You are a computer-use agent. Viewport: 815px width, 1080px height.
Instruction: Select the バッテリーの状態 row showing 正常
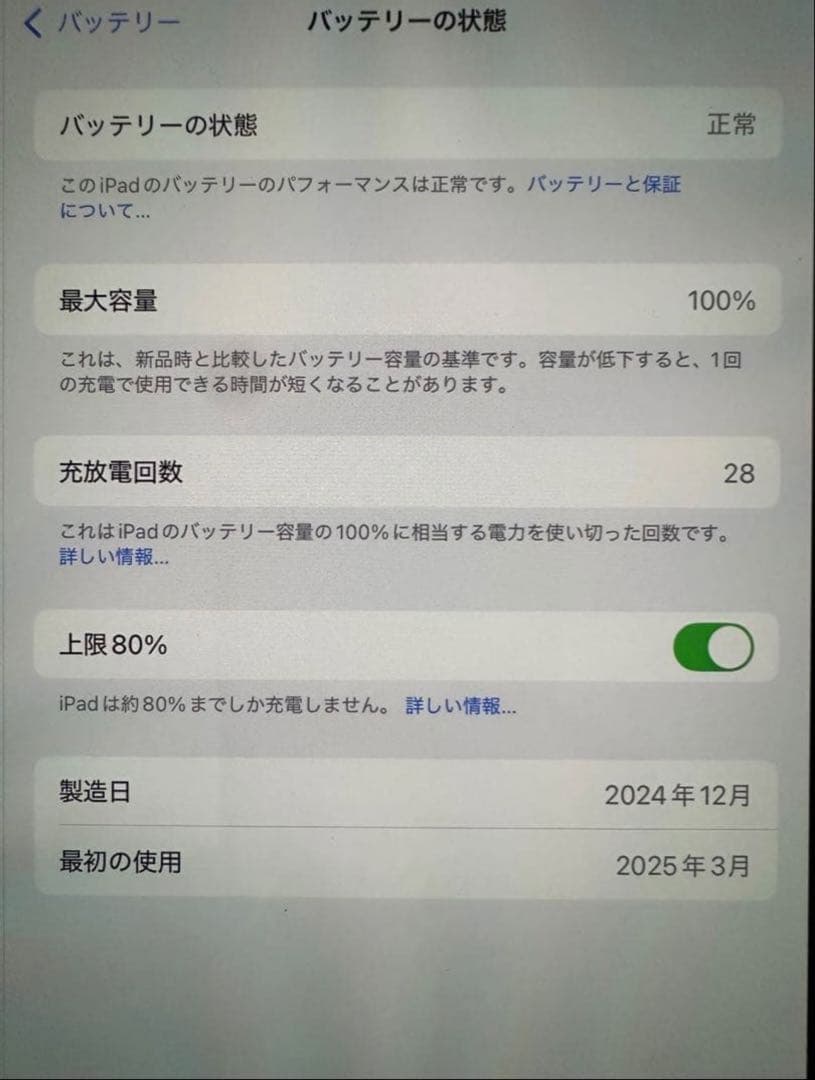400,123
